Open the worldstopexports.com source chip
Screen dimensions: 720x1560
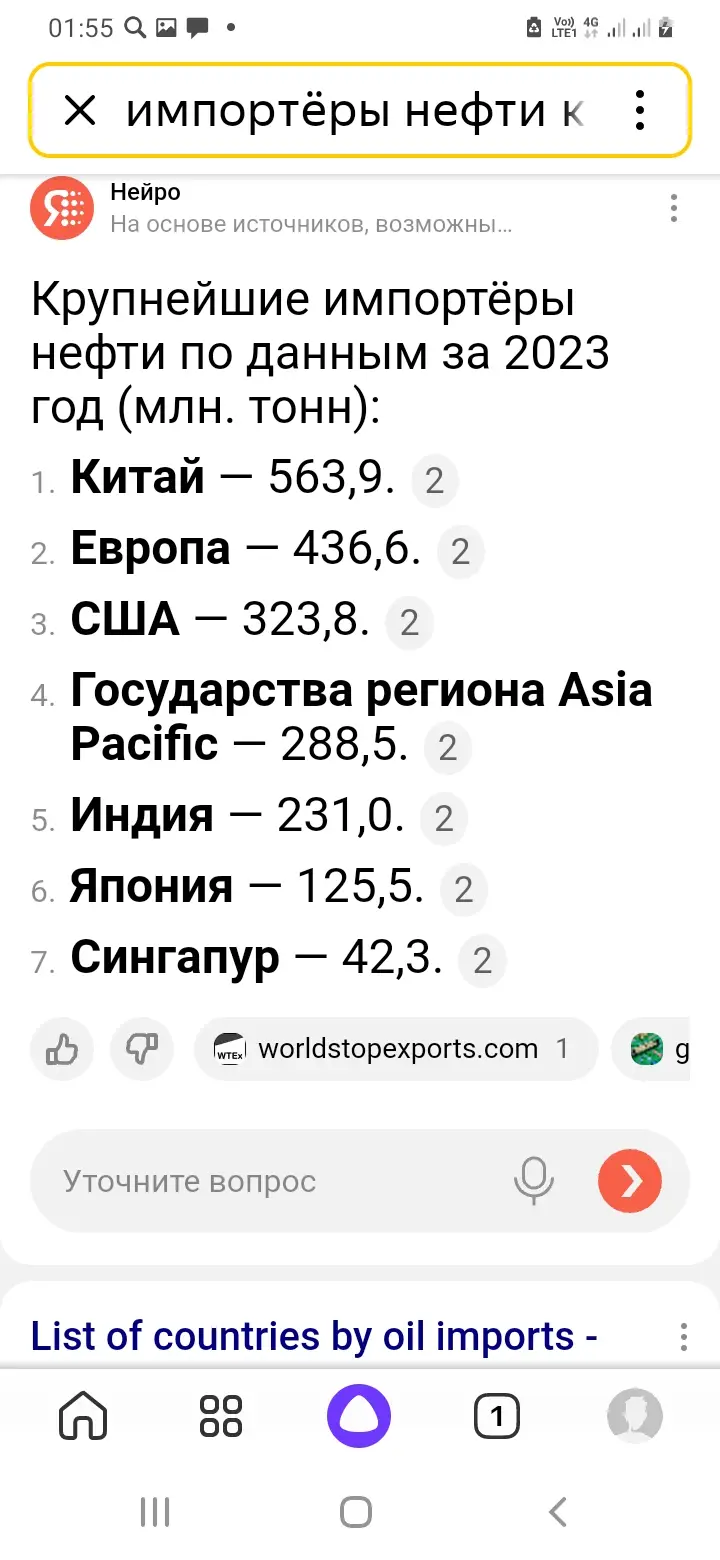(x=396, y=1049)
